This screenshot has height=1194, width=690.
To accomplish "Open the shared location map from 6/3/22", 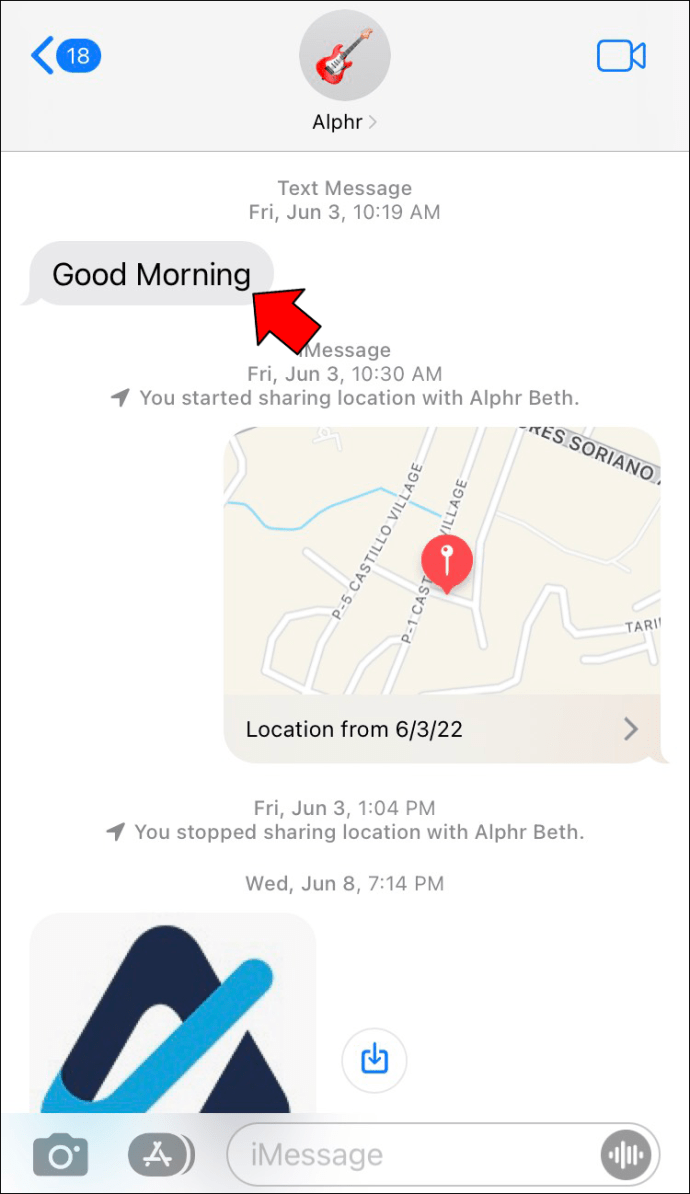I will pyautogui.click(x=442, y=594).
